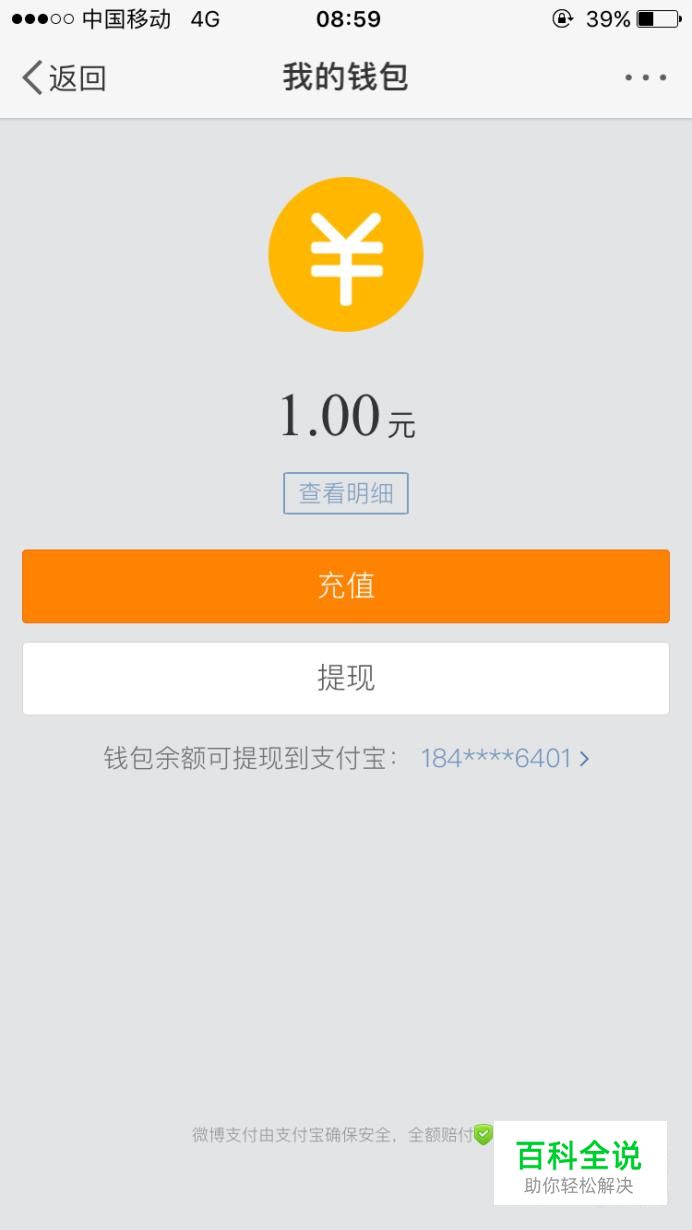Screen dimensions: 692x1230
Task: Tap the orange 充值 recharge button
Action: tap(346, 586)
